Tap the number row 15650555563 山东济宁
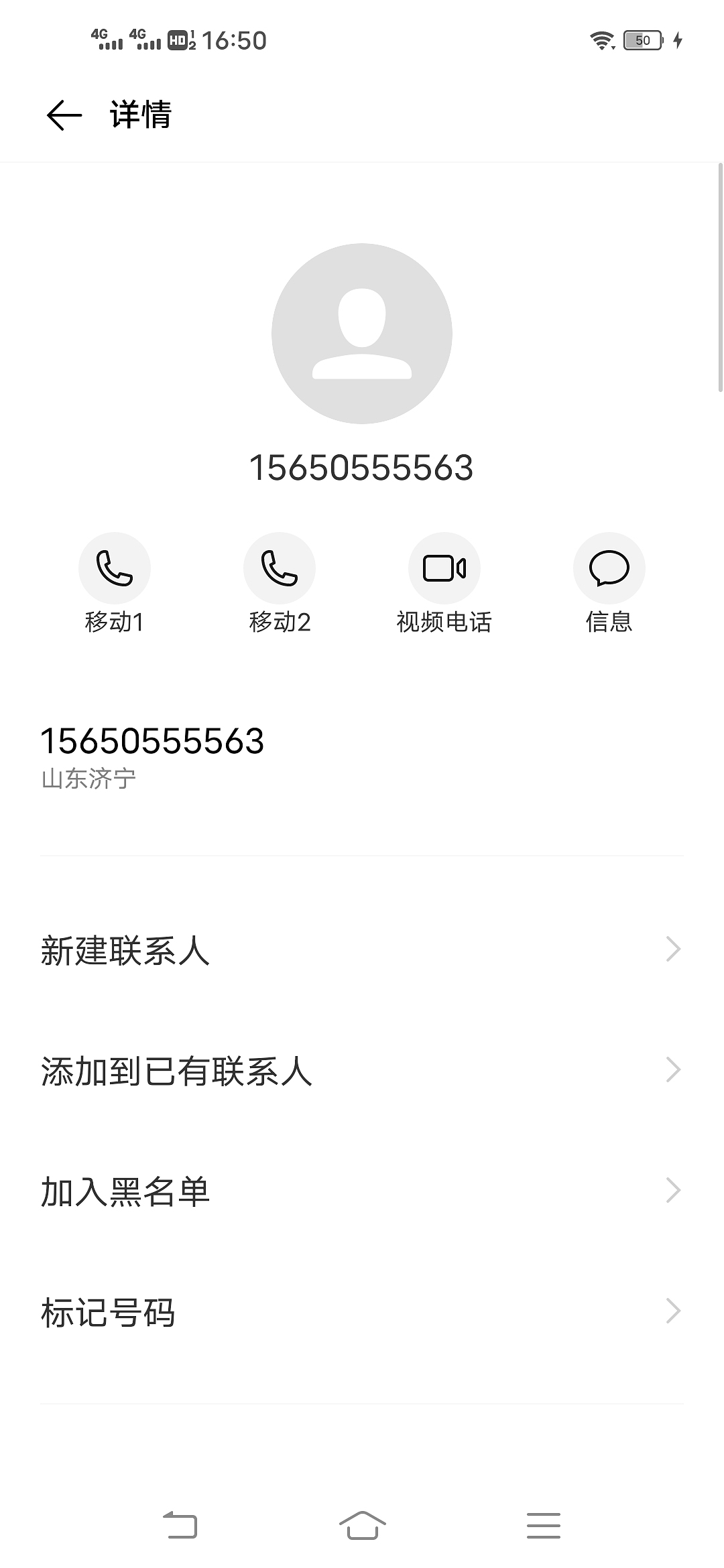Viewport: 724px width, 1568px height. [362, 758]
